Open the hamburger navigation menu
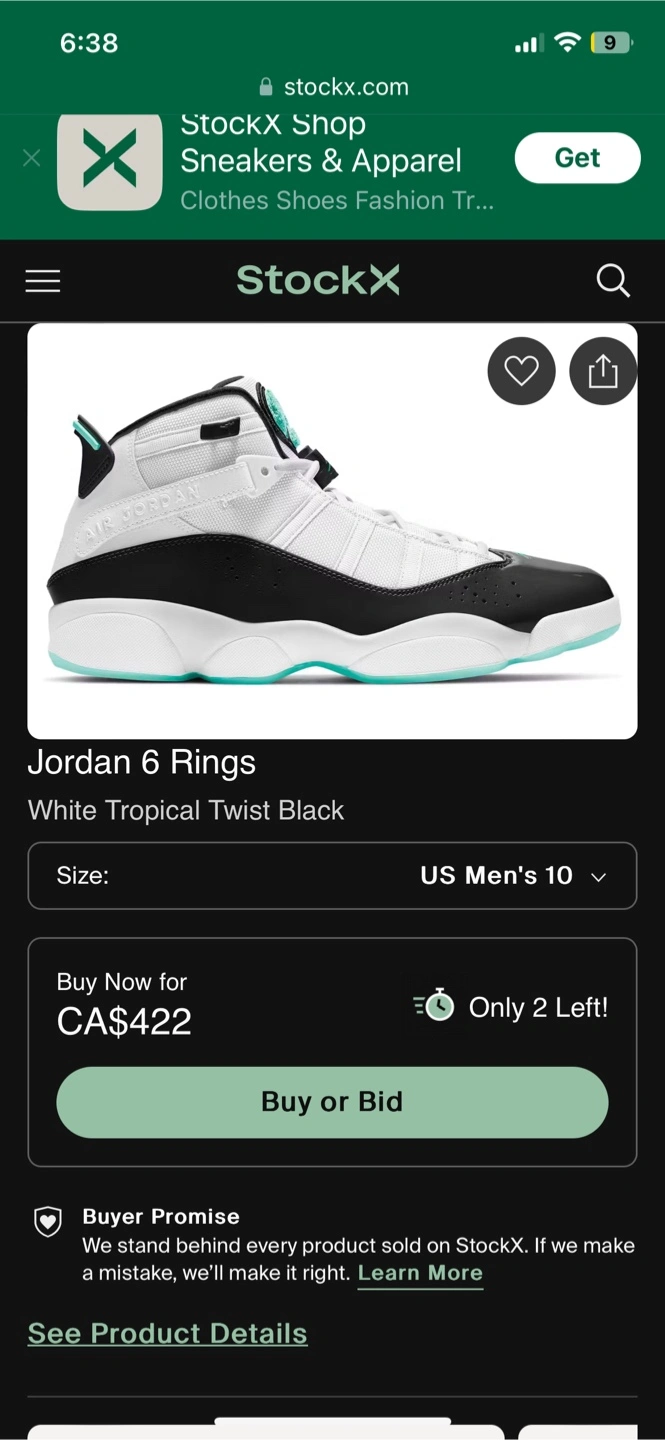This screenshot has width=665, height=1440. pyautogui.click(x=43, y=281)
